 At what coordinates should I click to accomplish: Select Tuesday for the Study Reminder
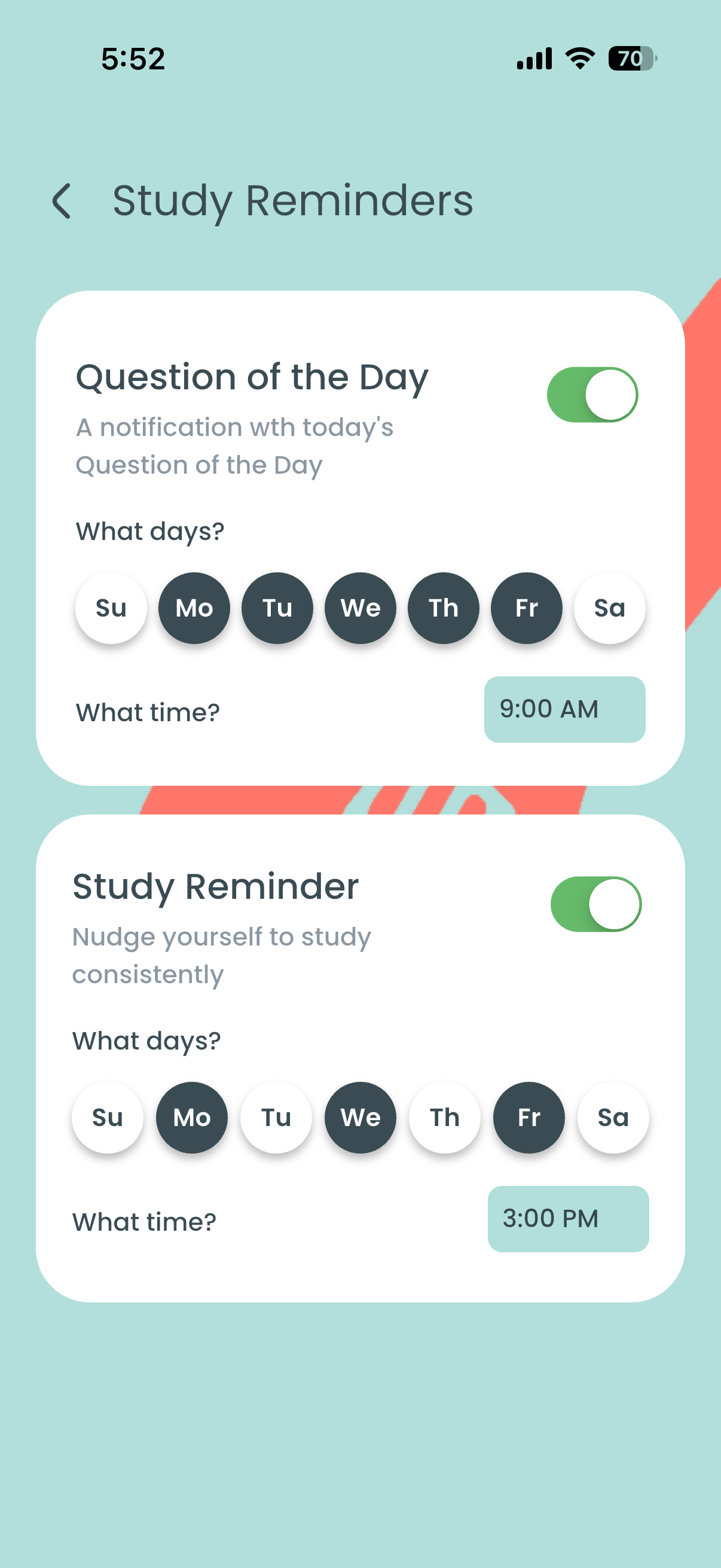(x=276, y=1118)
